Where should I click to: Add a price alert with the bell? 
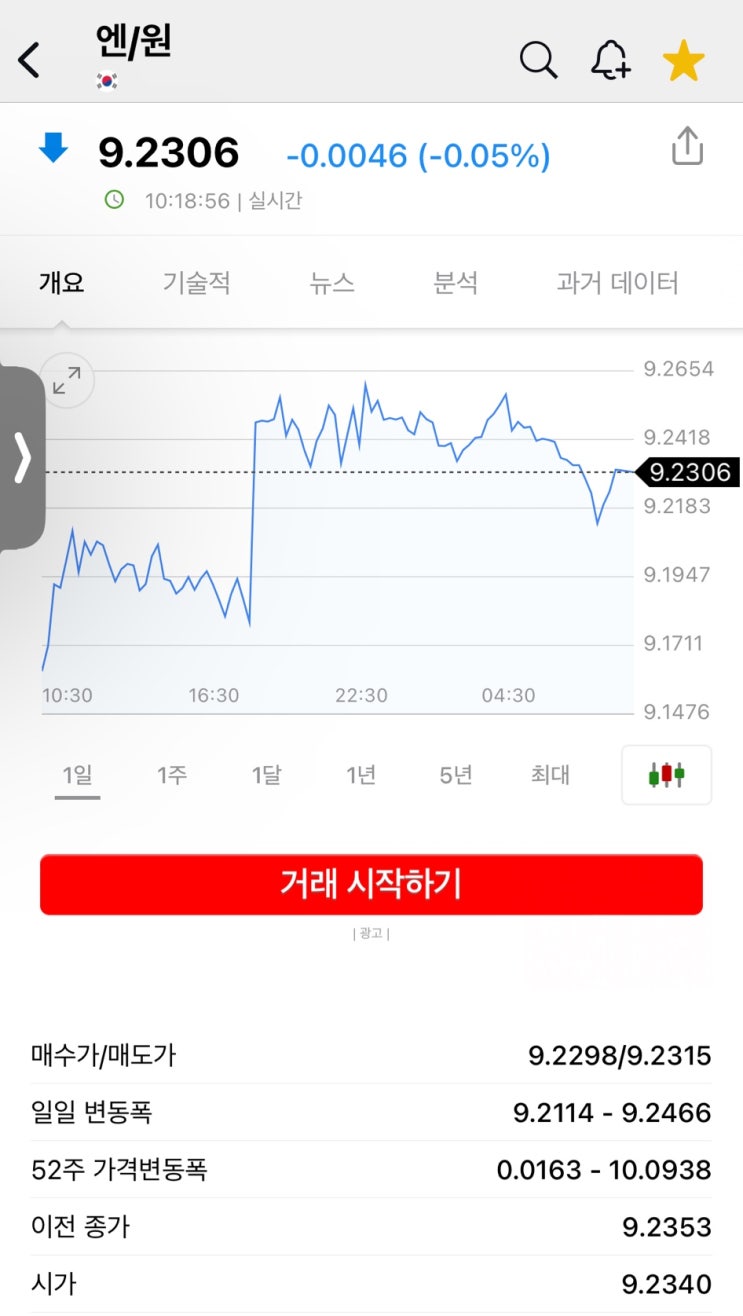611,61
